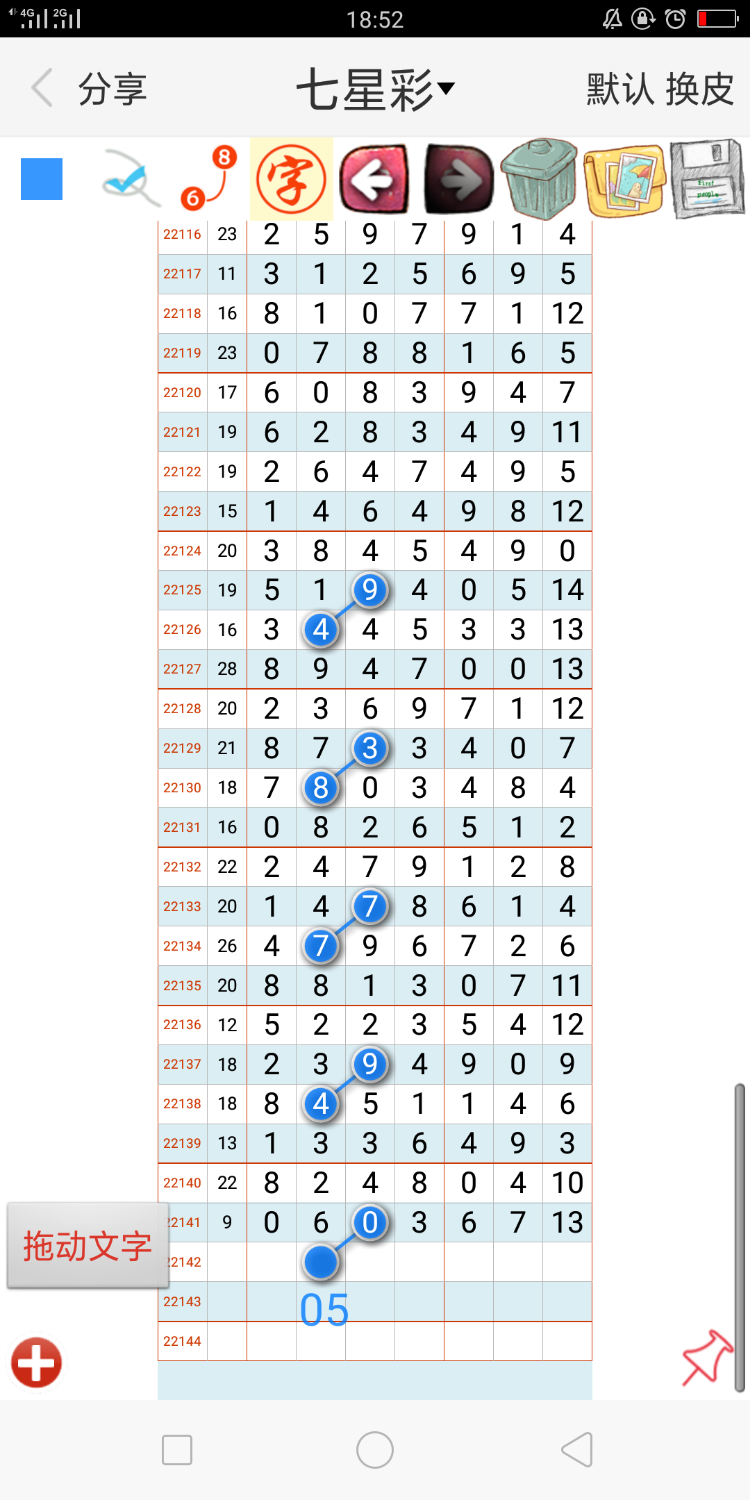This screenshot has height=1500, width=750.
Task: Select the trend connector line tool
Action: click(207, 180)
